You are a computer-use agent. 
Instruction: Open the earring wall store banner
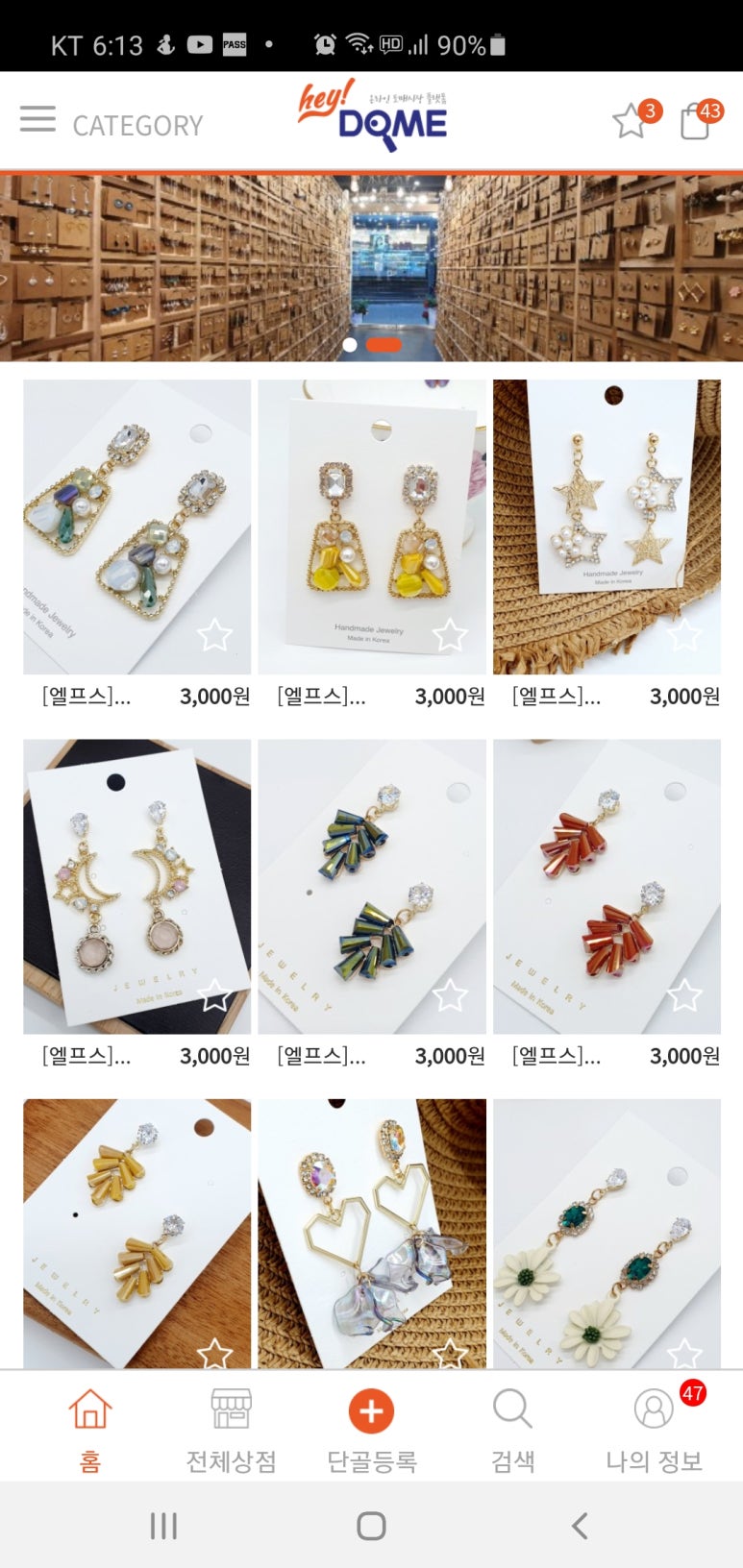371,267
